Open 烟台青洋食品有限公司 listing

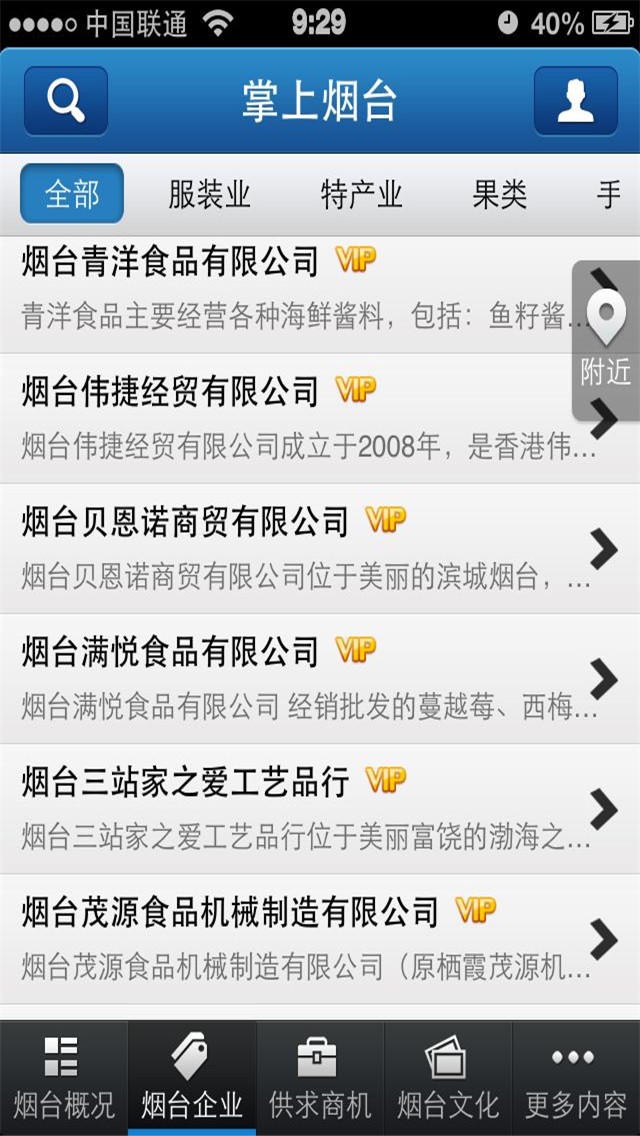click(320, 295)
